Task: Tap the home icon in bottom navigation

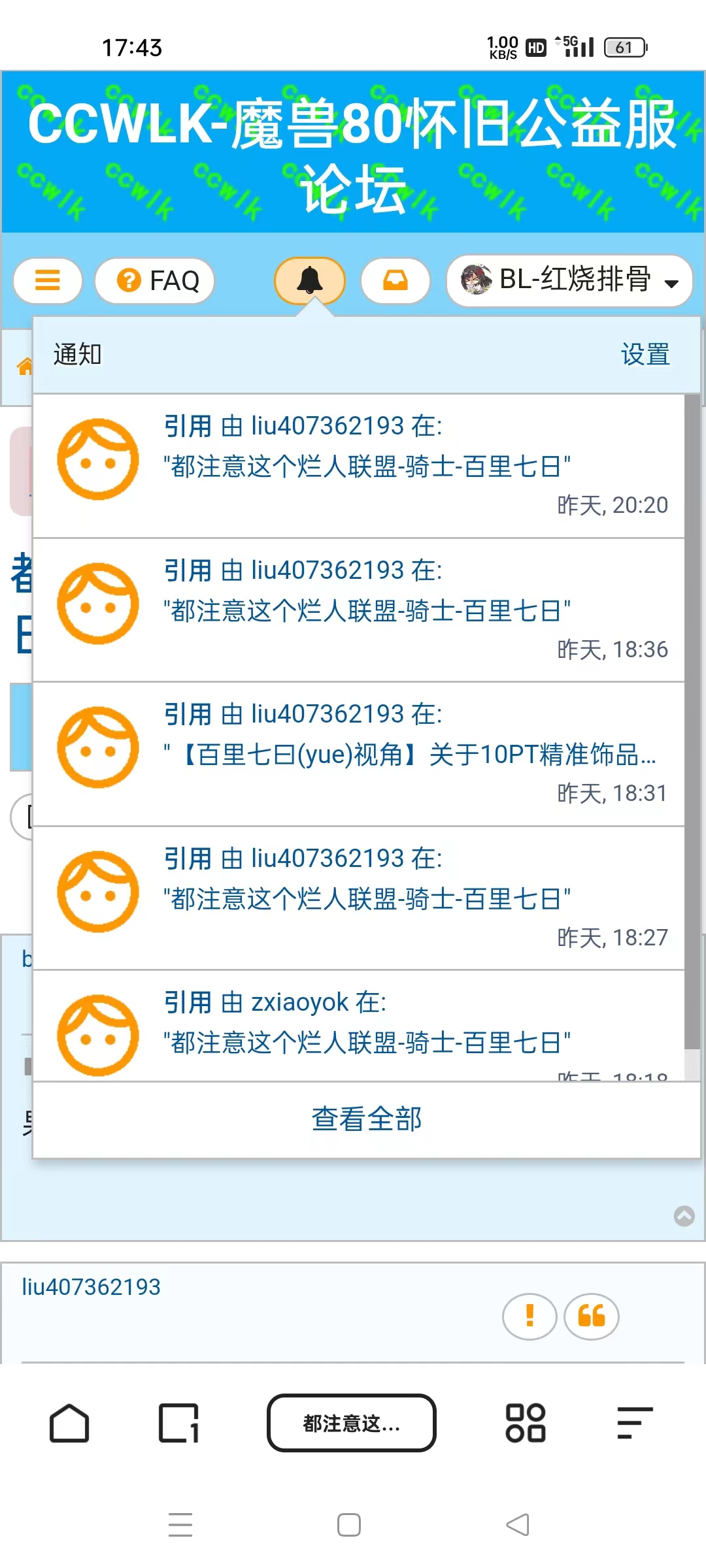Action: [70, 1422]
